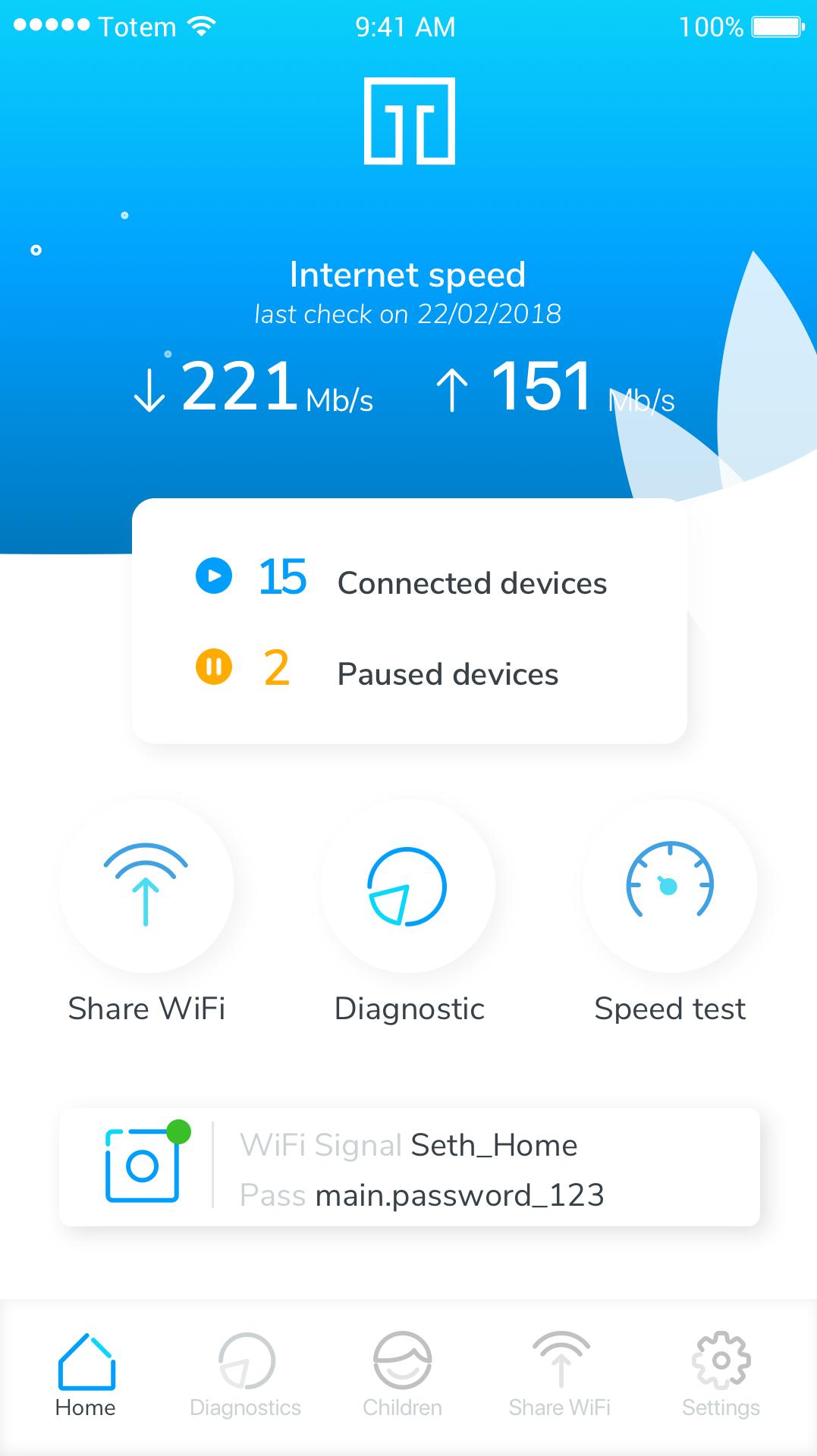Click the main.password_123 password text
Image resolution: width=817 pixels, height=1456 pixels.
click(460, 1194)
